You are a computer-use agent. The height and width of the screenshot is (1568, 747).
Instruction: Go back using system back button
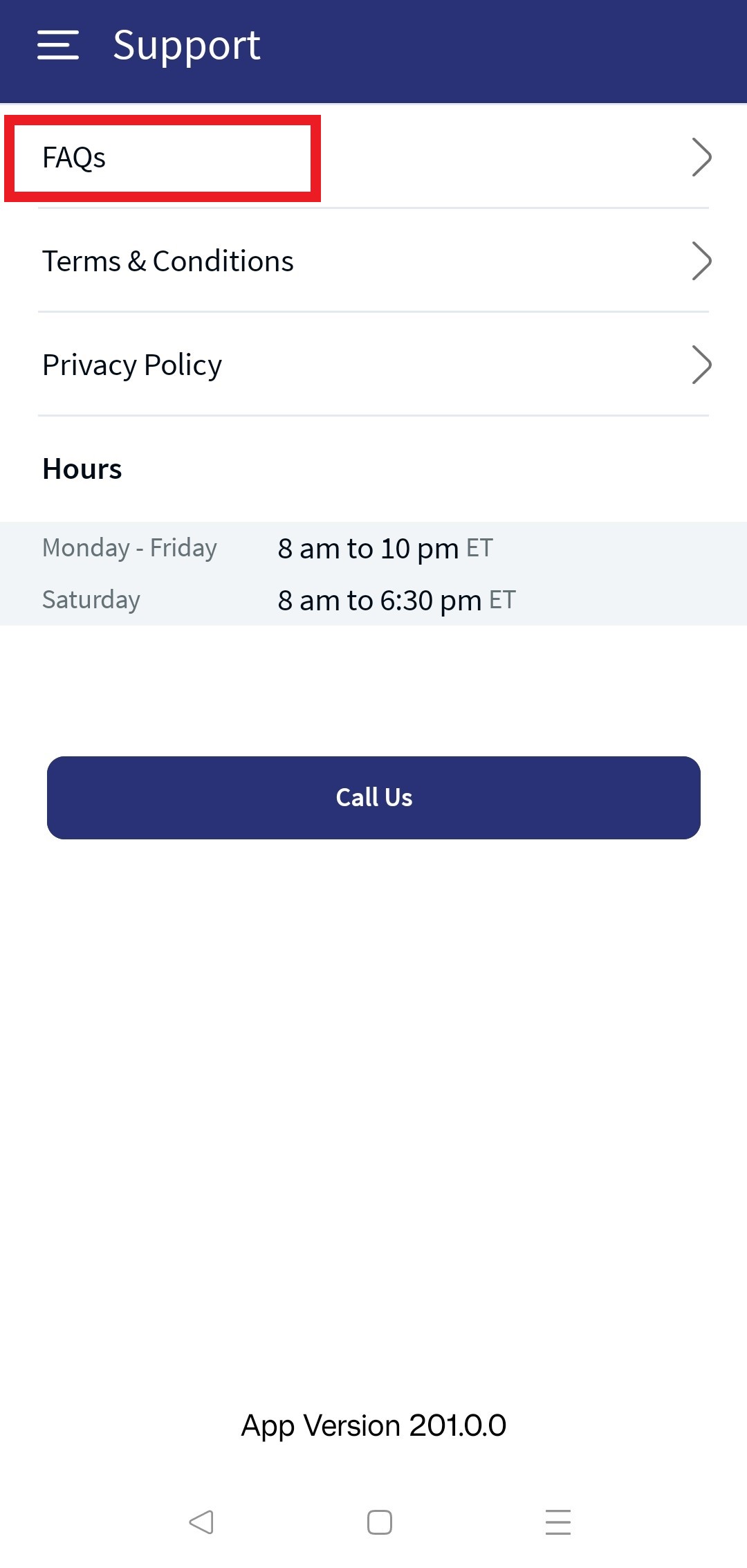tap(201, 1522)
